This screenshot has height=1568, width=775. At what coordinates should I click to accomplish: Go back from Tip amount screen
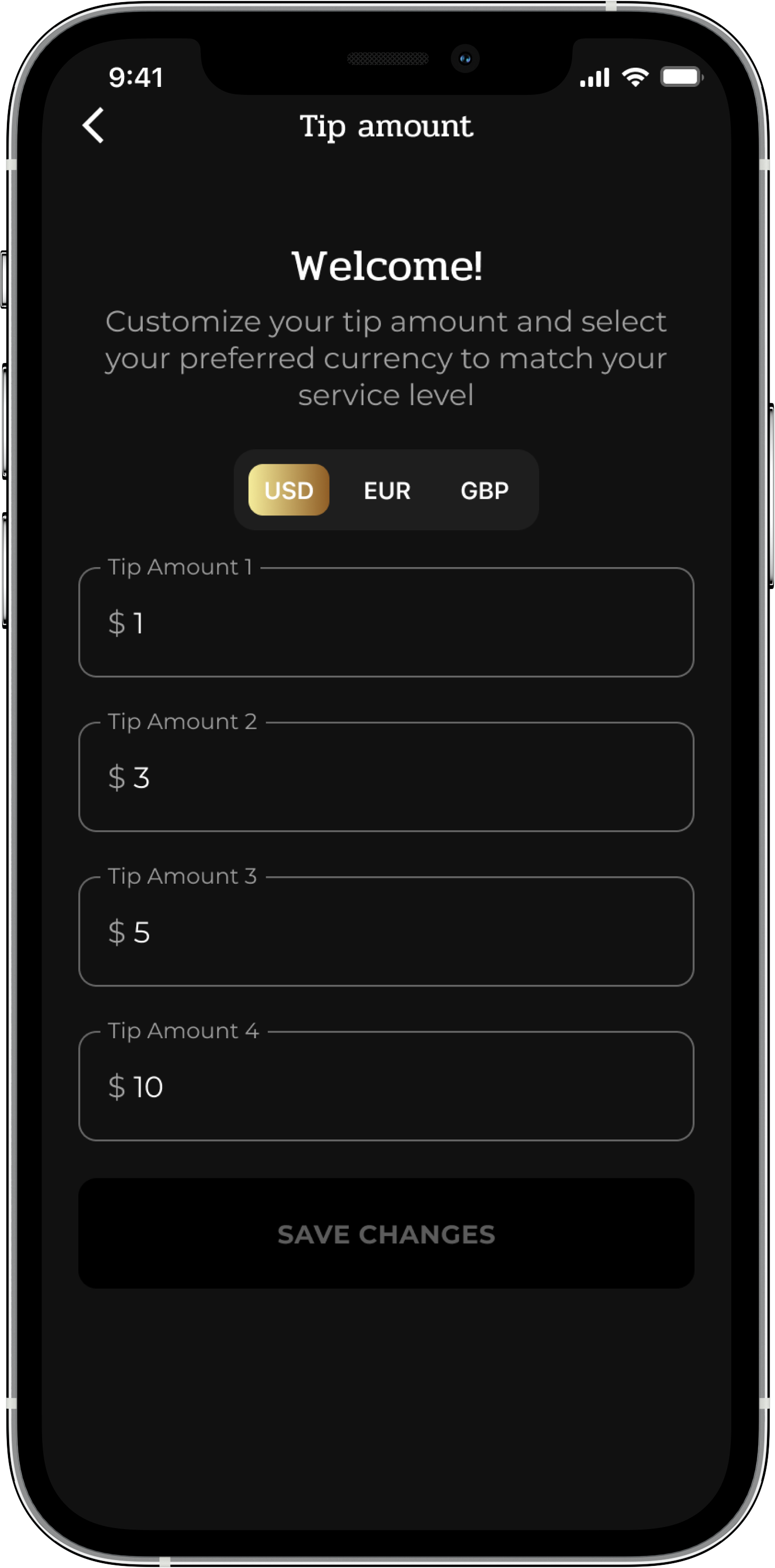(x=94, y=126)
